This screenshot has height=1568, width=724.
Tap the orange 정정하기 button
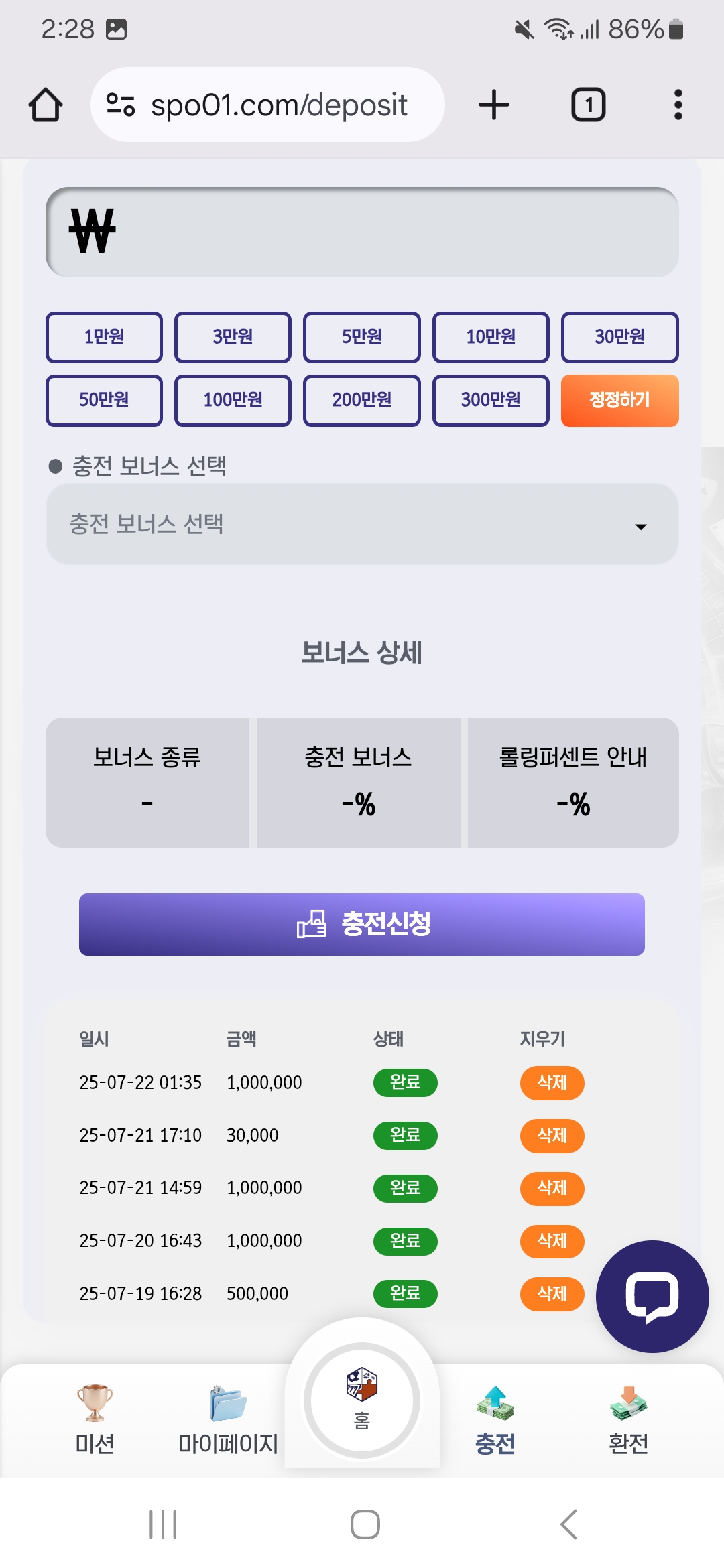619,400
